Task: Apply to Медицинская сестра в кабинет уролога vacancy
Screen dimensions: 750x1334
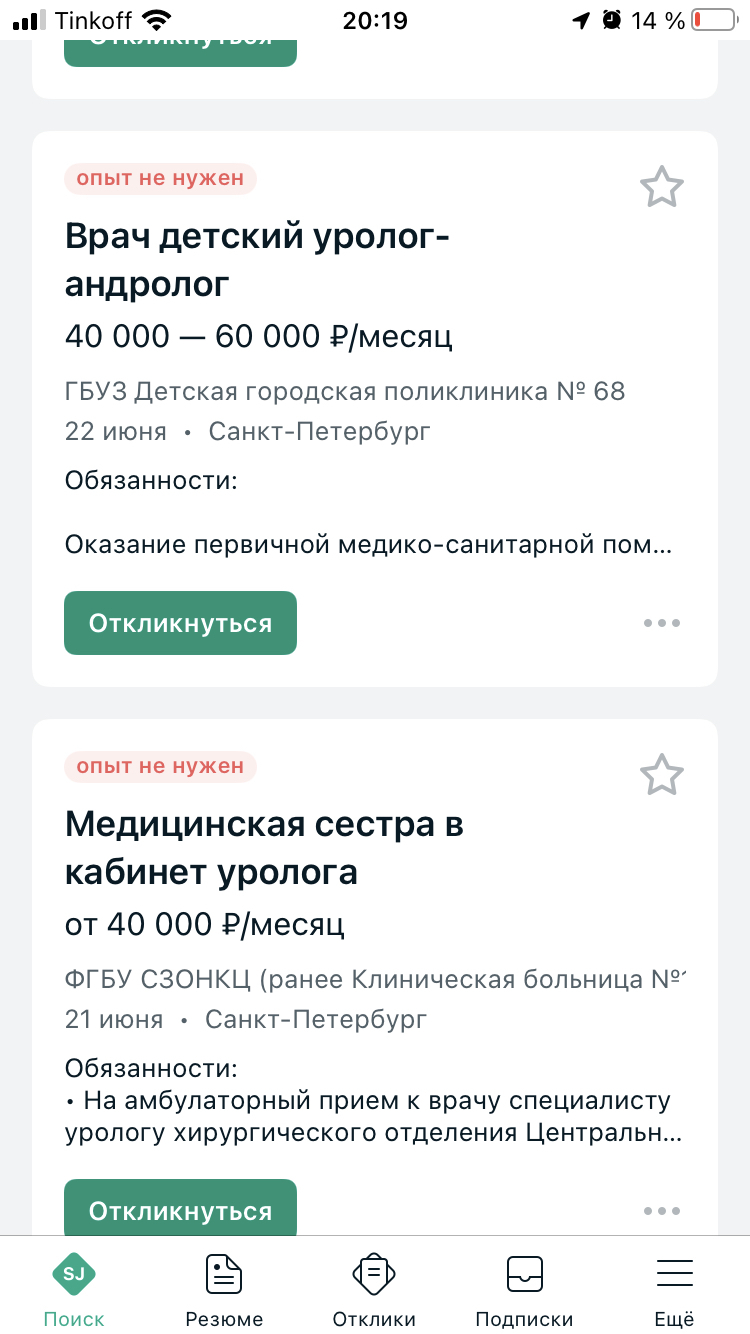Action: point(180,1210)
